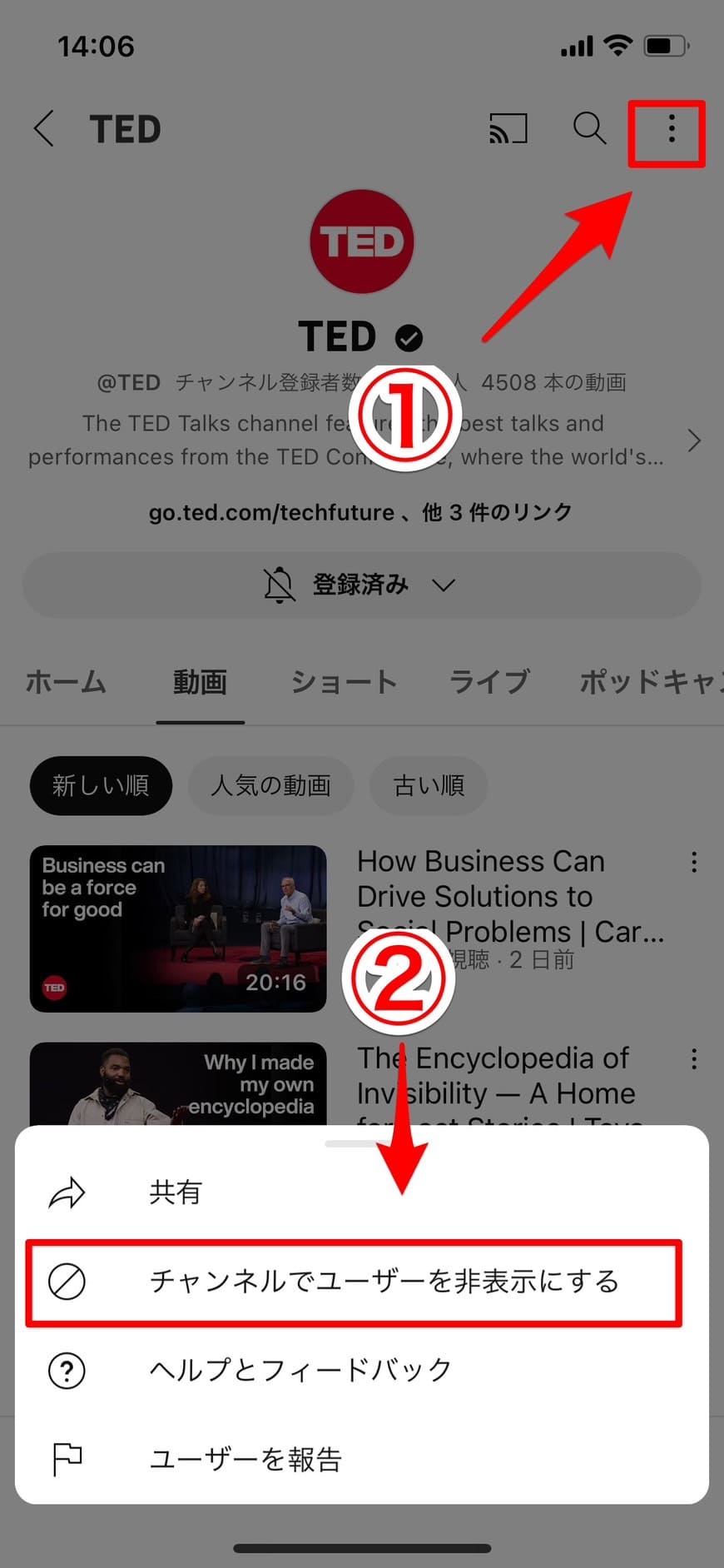The width and height of the screenshot is (724, 1568).
Task: Open options for How Business Can Drive video
Action: (693, 863)
